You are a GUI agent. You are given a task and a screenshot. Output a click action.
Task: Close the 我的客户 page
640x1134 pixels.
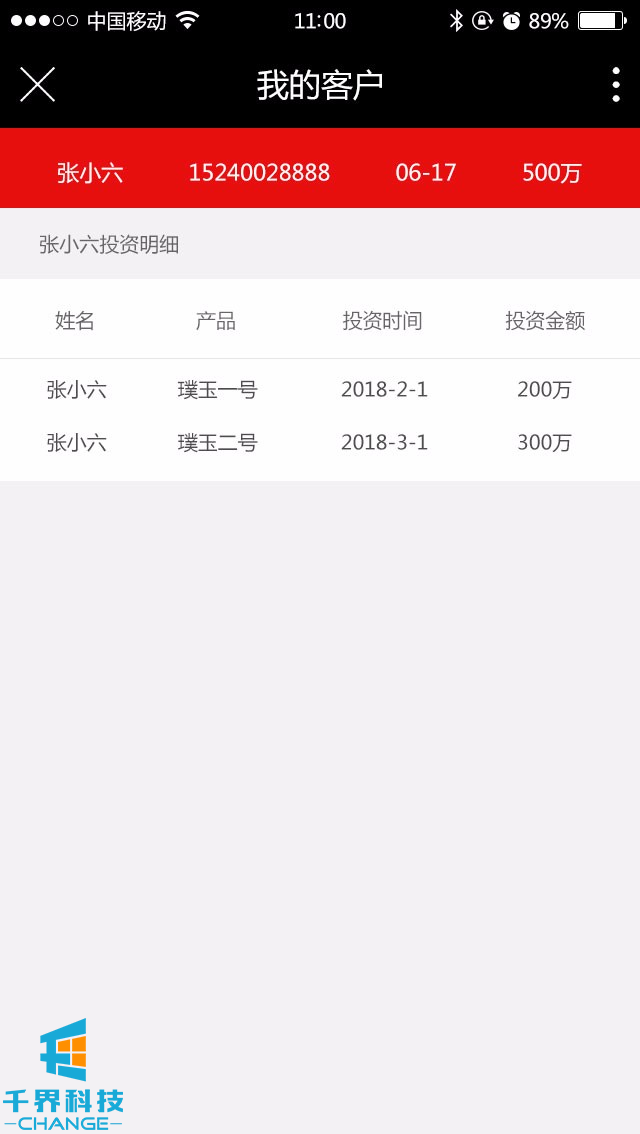pyautogui.click(x=37, y=85)
